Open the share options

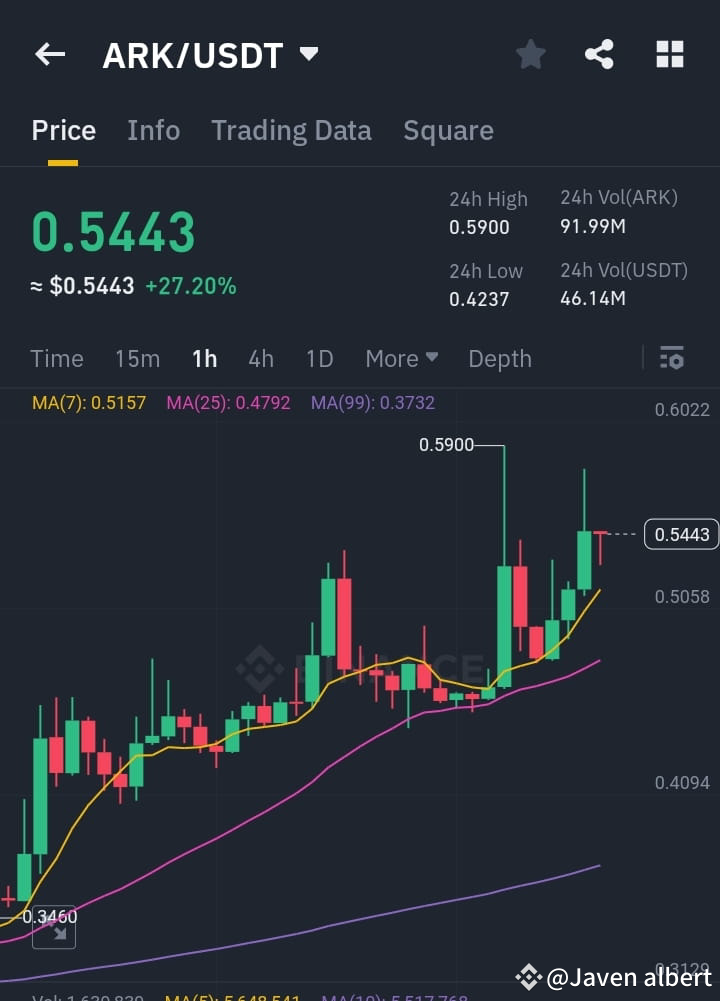[599, 55]
